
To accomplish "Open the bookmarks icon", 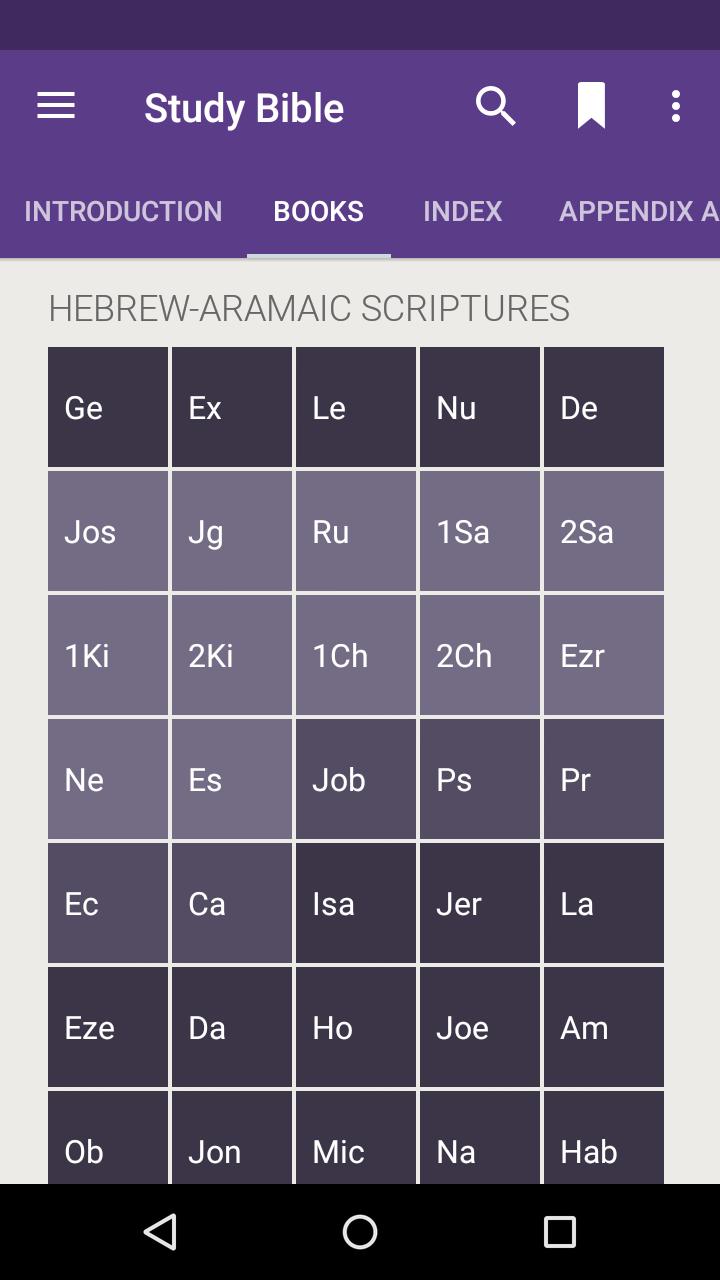I will 591,106.
